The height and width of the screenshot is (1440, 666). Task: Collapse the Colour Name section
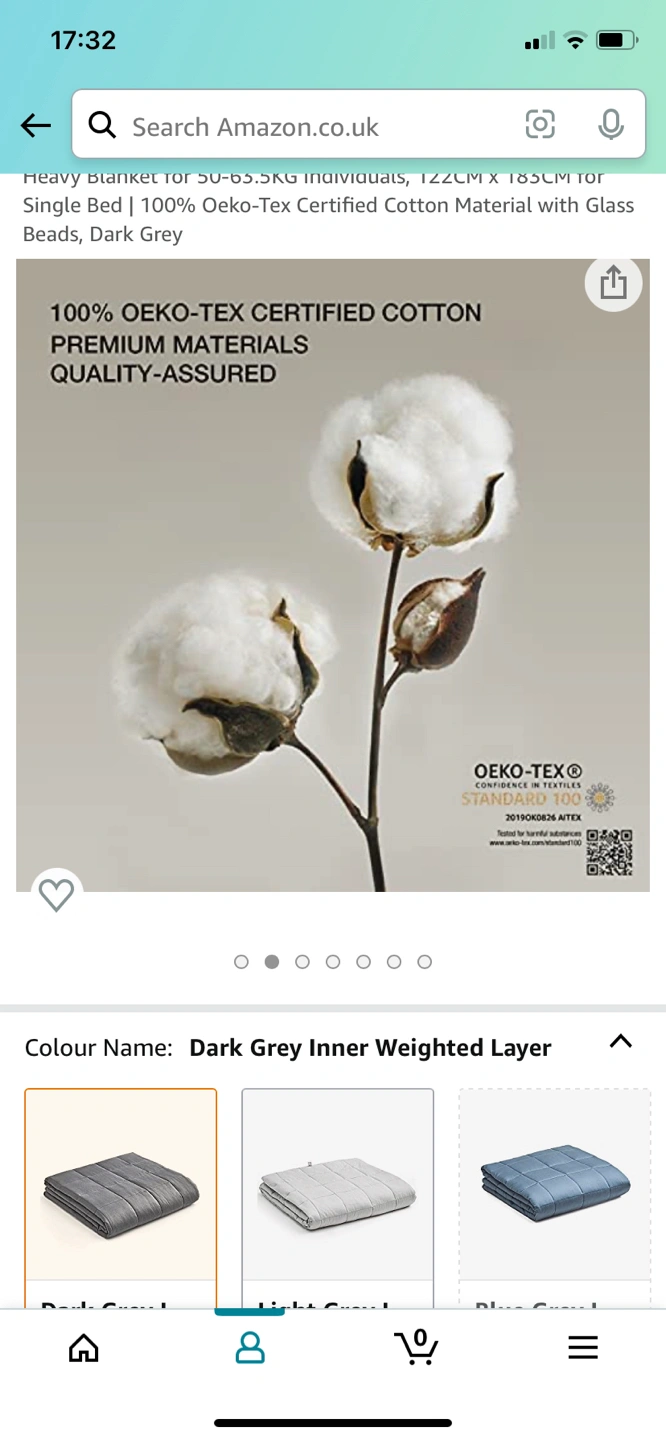point(620,1042)
